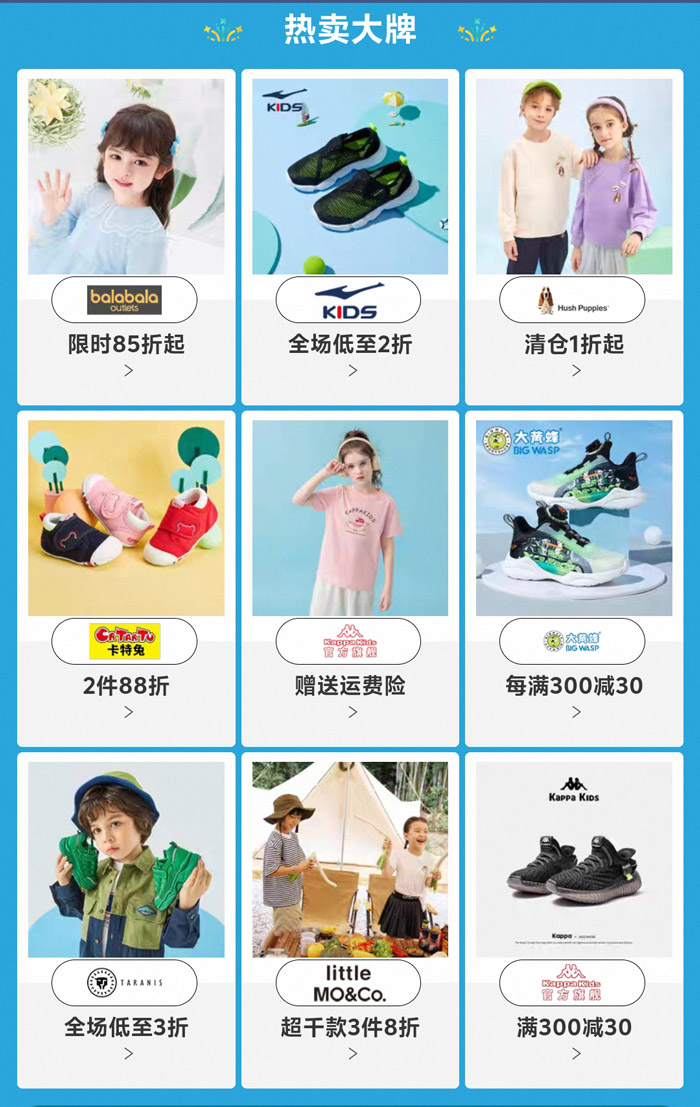The width and height of the screenshot is (700, 1107).
Task: Open the Taranis 全场低至3折 card
Action: coord(126,920)
